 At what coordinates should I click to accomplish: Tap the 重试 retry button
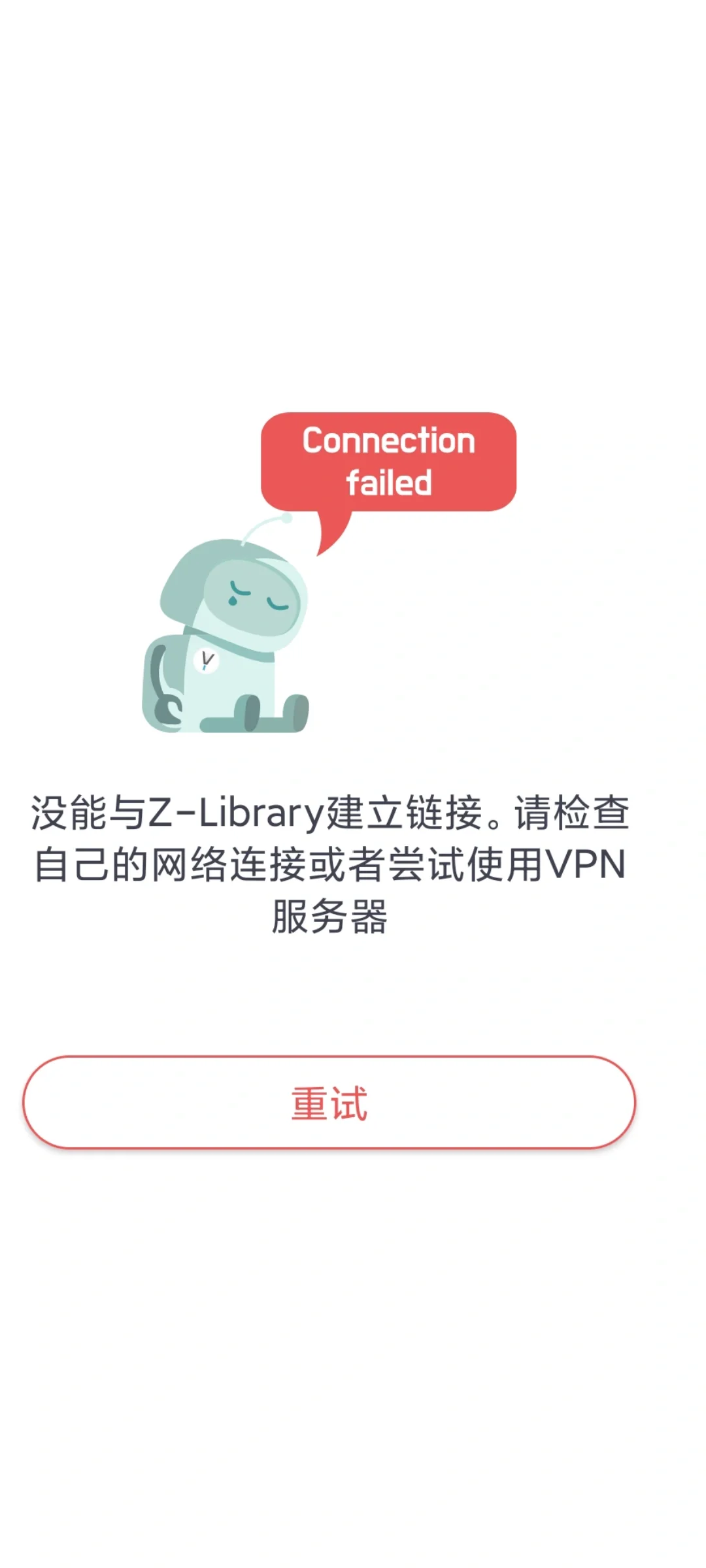(329, 1103)
